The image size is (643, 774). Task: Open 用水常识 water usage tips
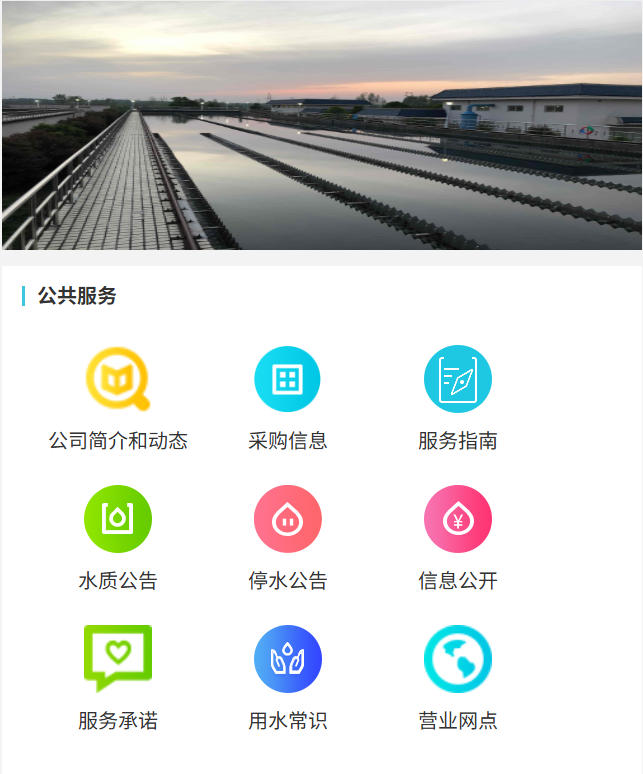[x=288, y=659]
